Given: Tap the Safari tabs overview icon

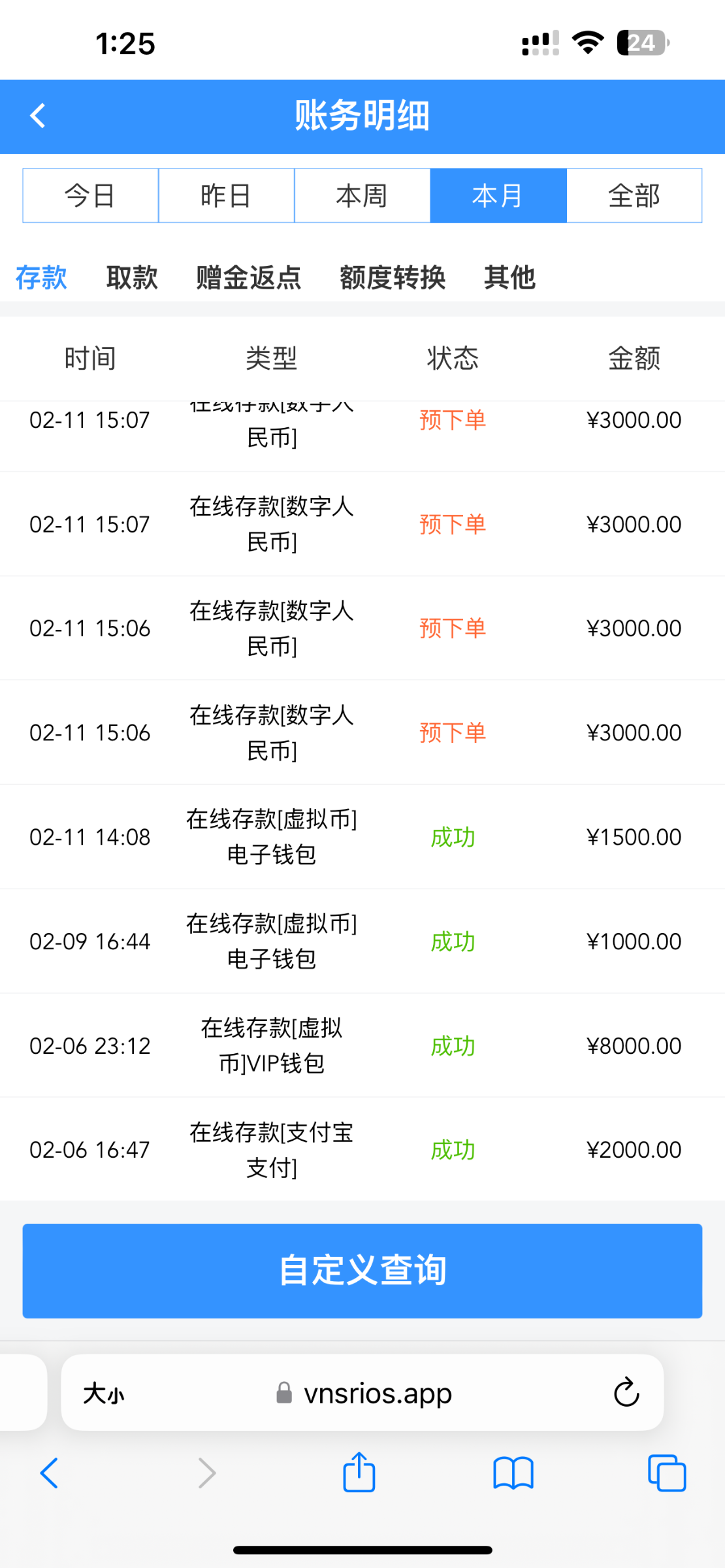Looking at the screenshot, I should (x=667, y=1472).
